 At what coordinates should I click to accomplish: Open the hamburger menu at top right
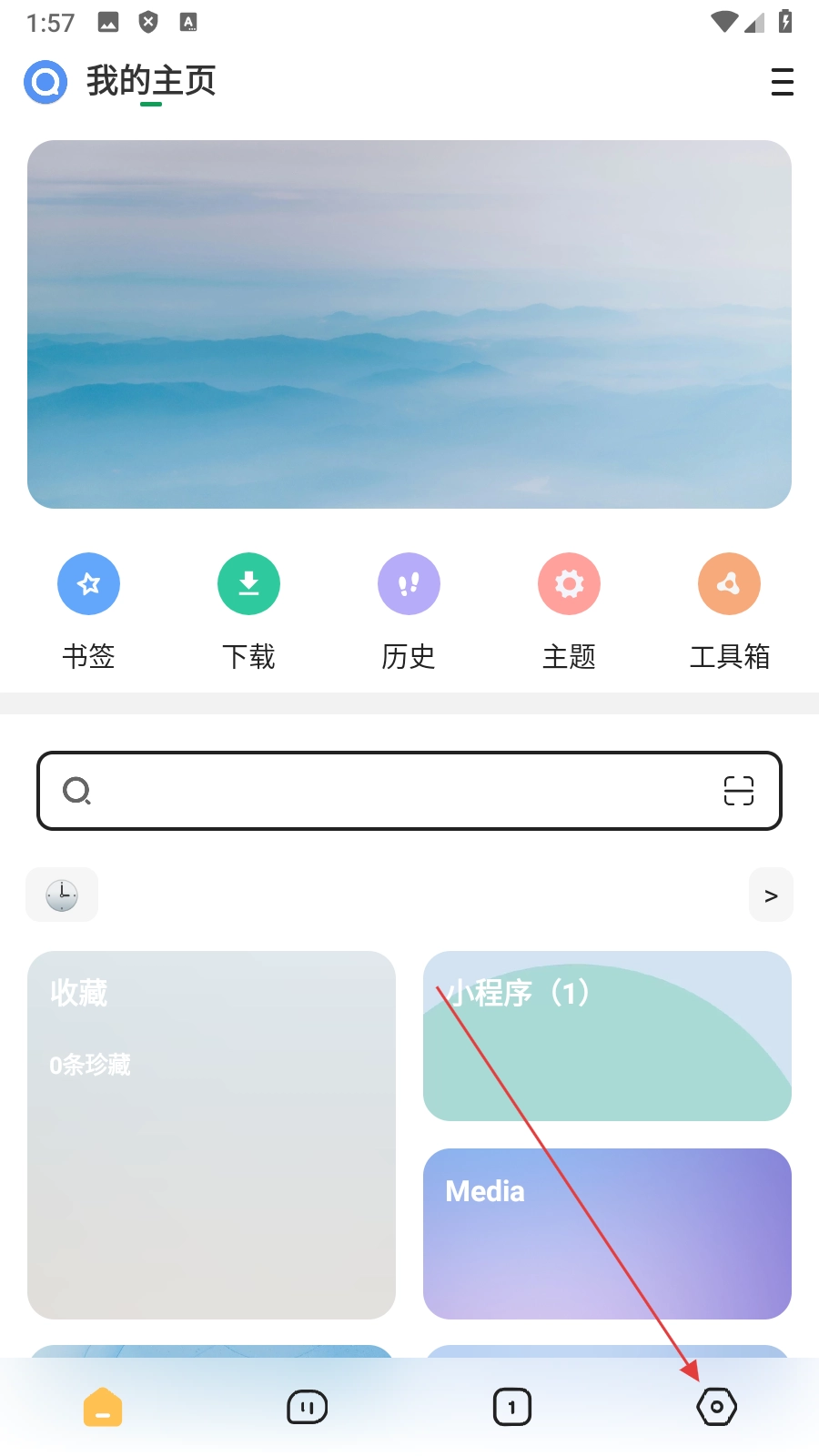782,82
